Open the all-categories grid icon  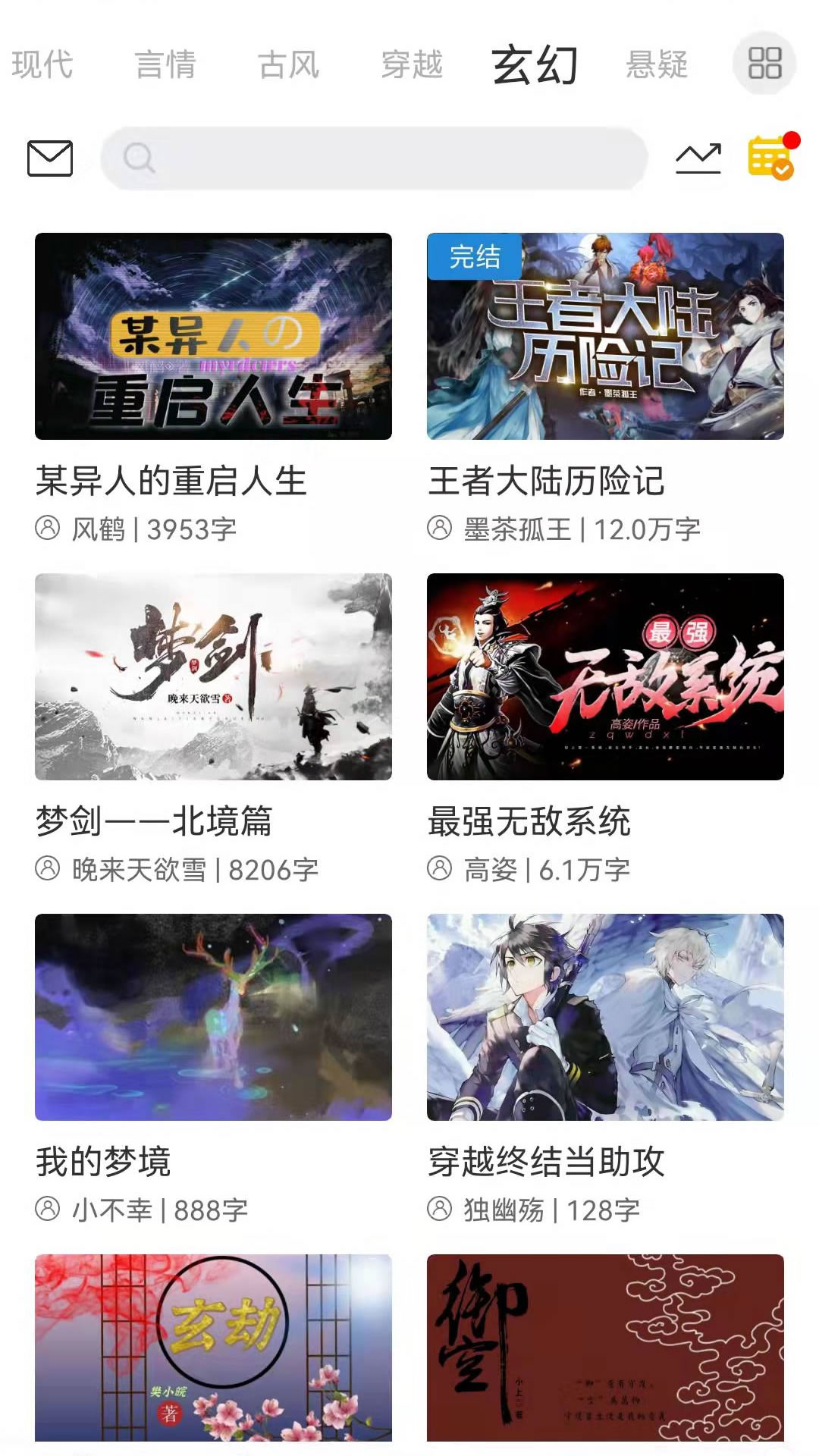tap(764, 64)
